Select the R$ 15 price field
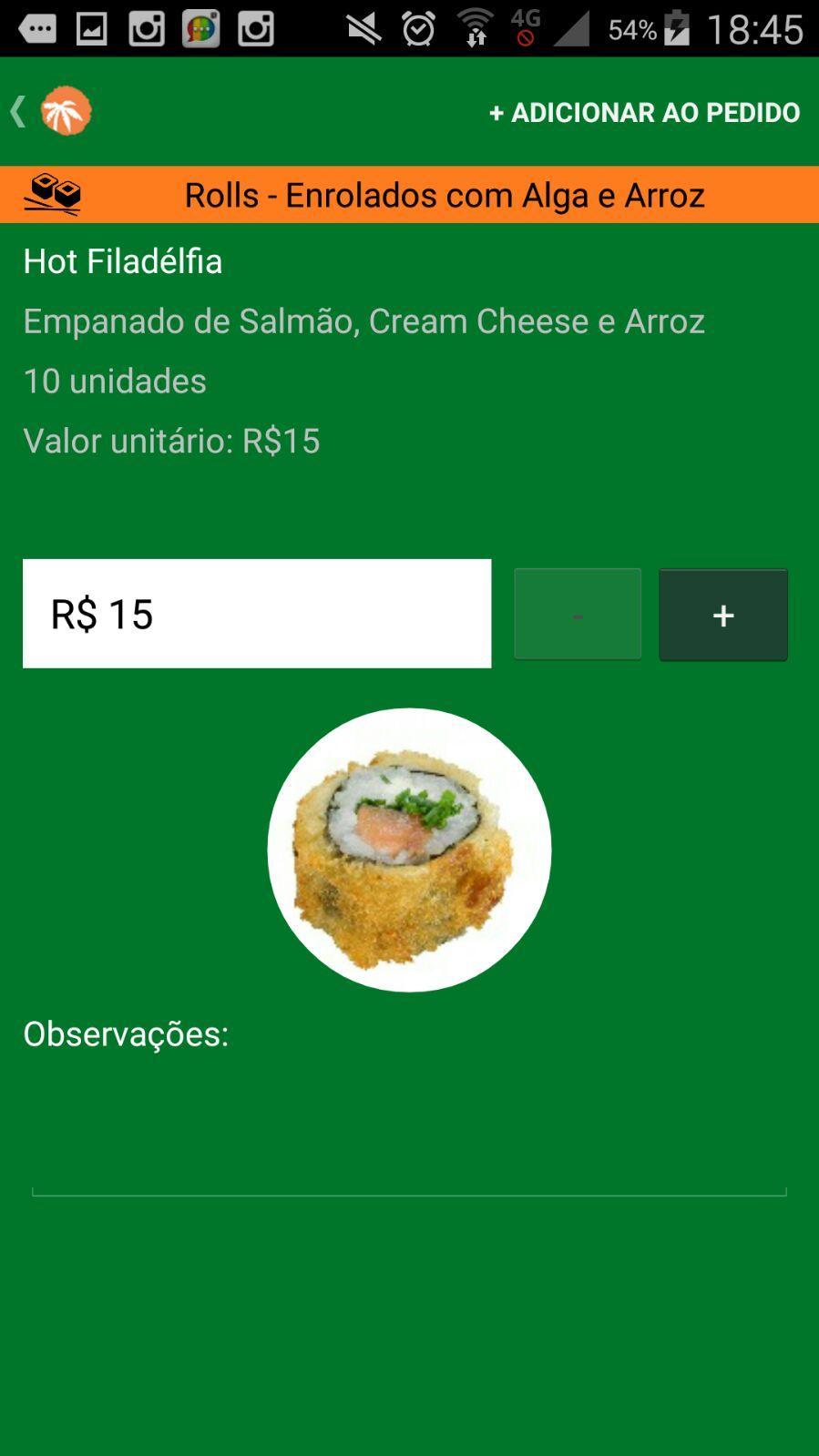819x1456 pixels. coord(256,613)
